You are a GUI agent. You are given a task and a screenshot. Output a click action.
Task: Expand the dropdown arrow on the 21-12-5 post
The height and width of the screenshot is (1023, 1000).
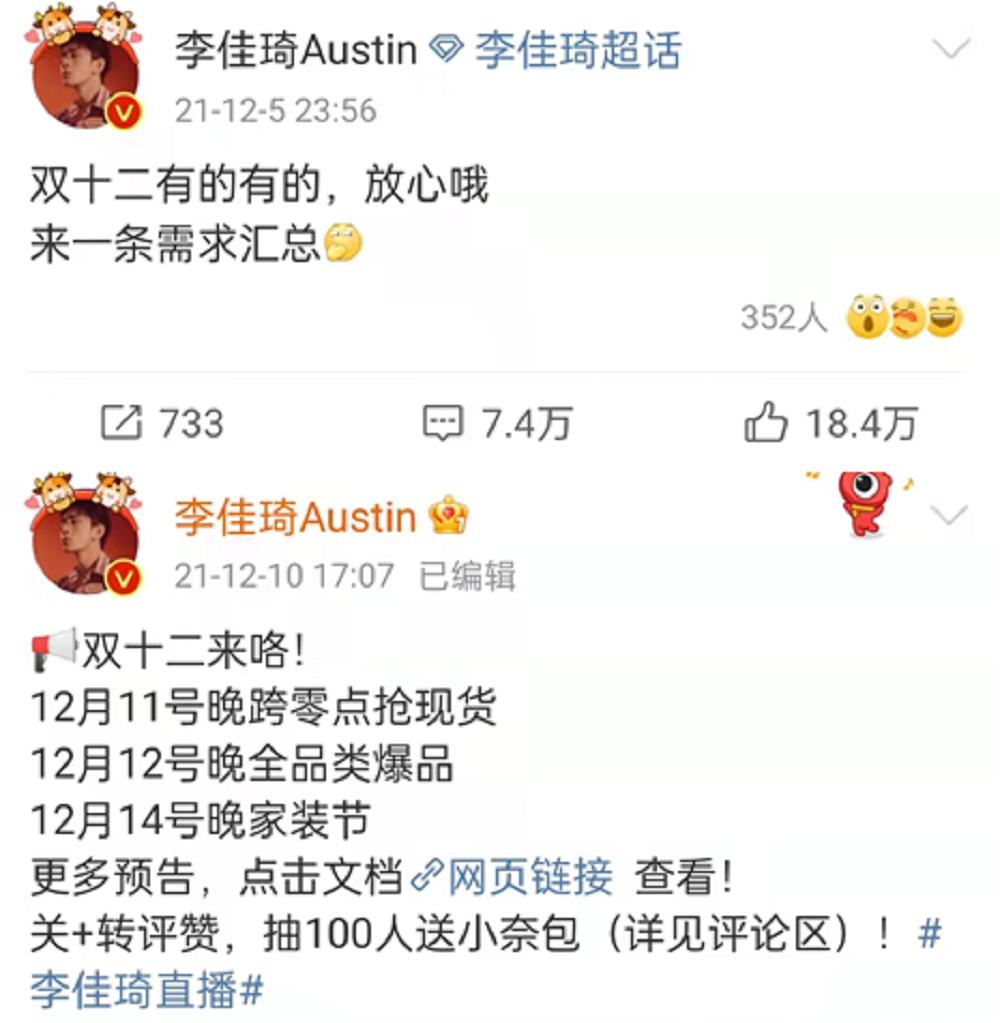(x=950, y=49)
